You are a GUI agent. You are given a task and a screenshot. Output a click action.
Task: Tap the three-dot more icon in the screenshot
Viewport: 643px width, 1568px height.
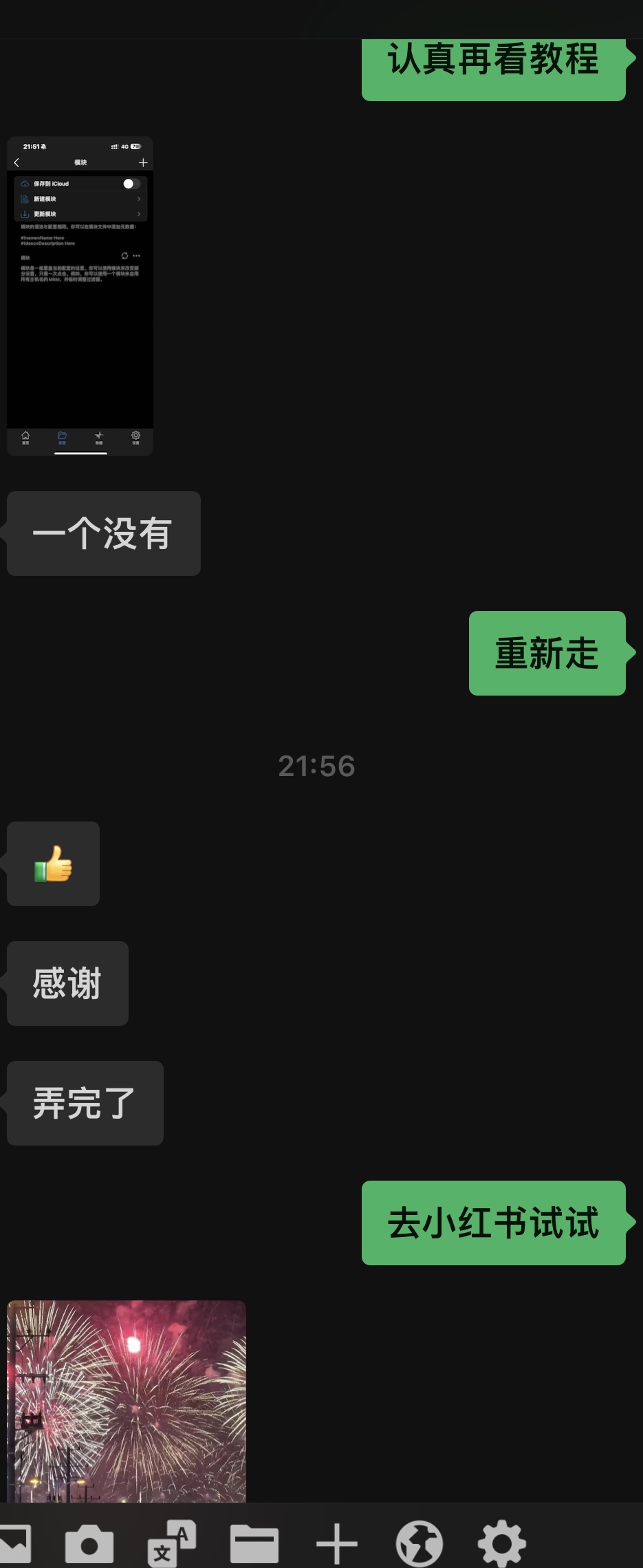click(x=136, y=256)
